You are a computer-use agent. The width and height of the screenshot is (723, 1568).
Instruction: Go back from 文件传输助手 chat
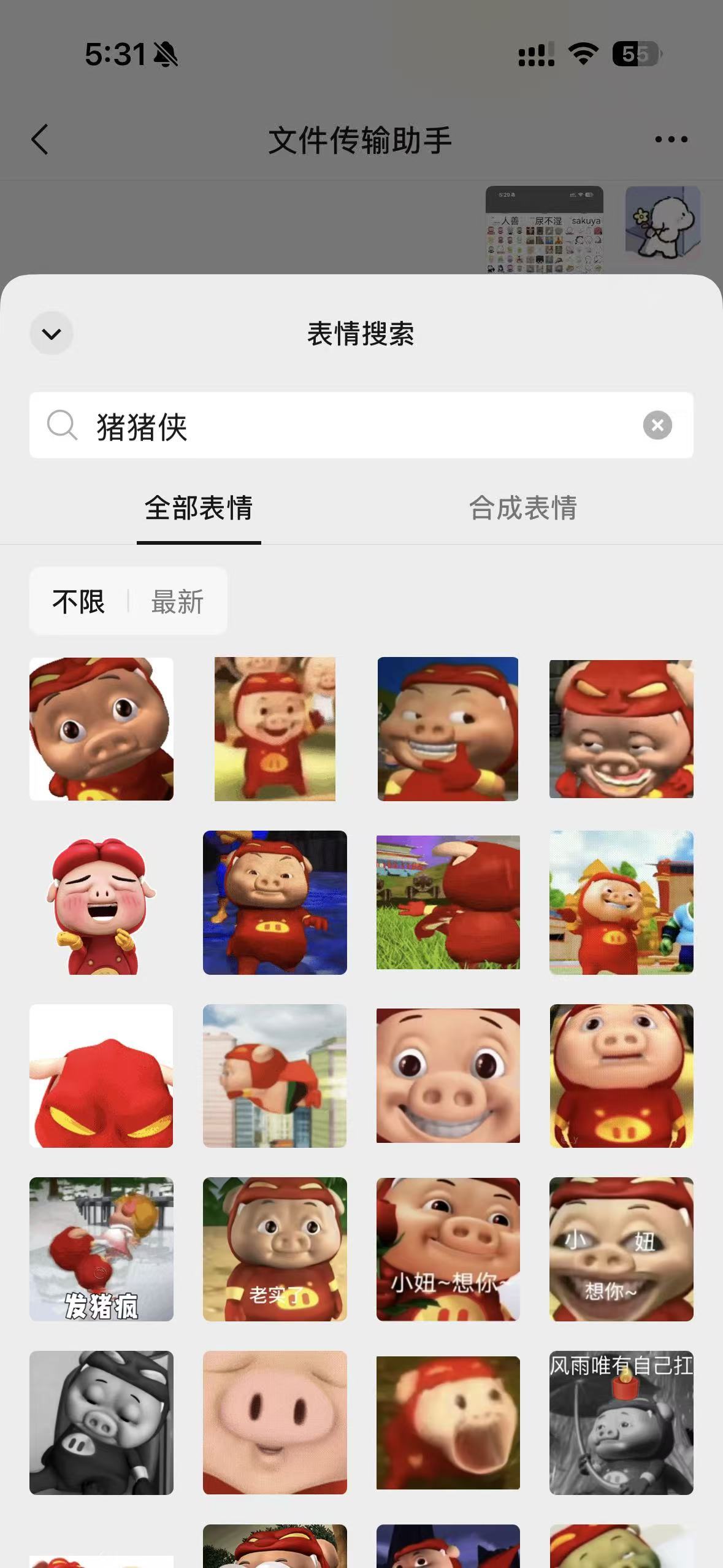click(x=40, y=139)
